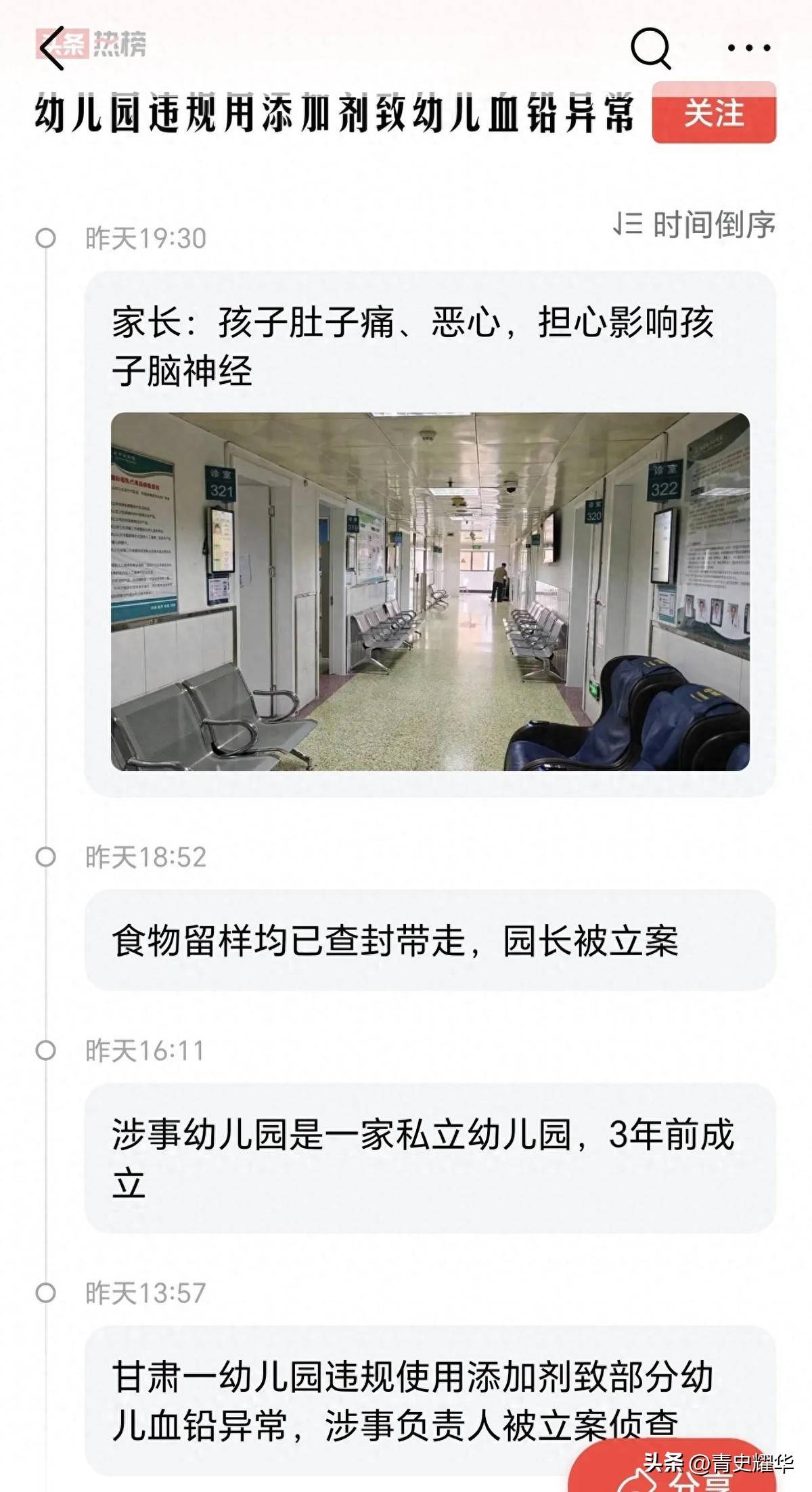Toggle the 时间倒序 sort order
This screenshot has width=812, height=1492.
point(694,224)
